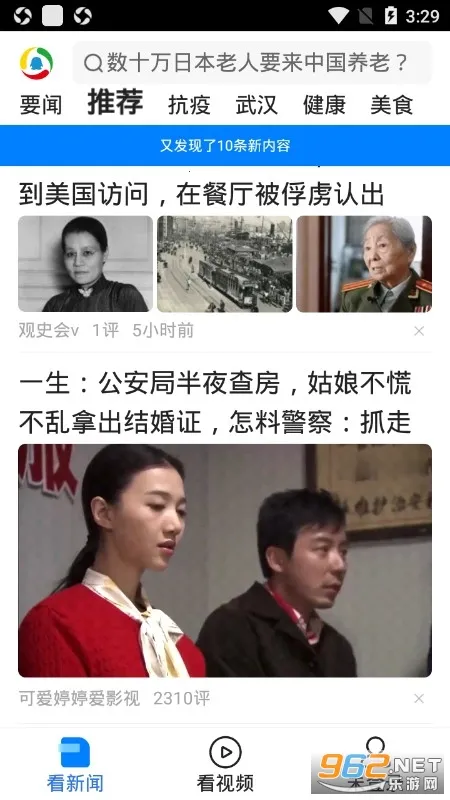Screen dimensions: 450x800
Task: Switch to the 要闻 tab
Action: click(x=41, y=105)
